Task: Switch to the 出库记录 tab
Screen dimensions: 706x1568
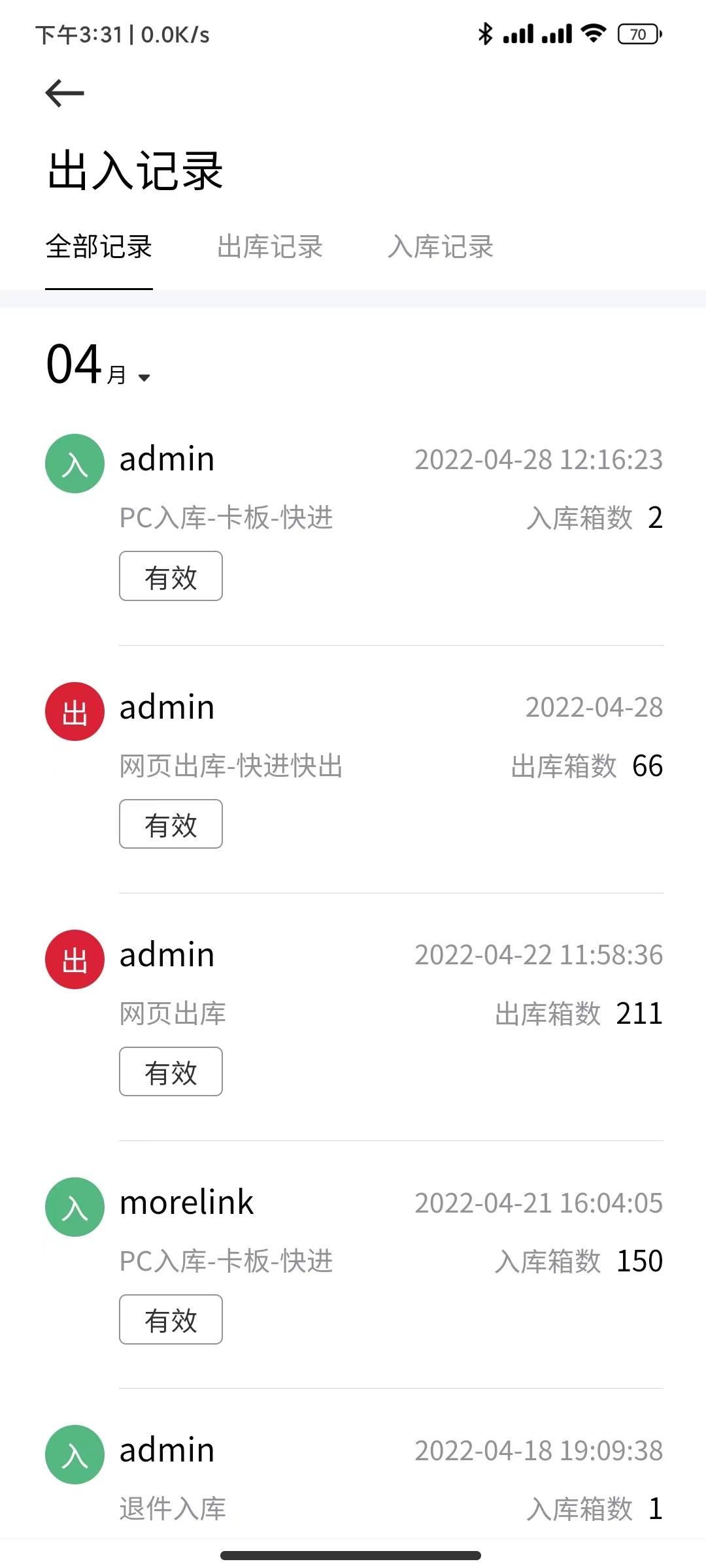Action: click(270, 248)
